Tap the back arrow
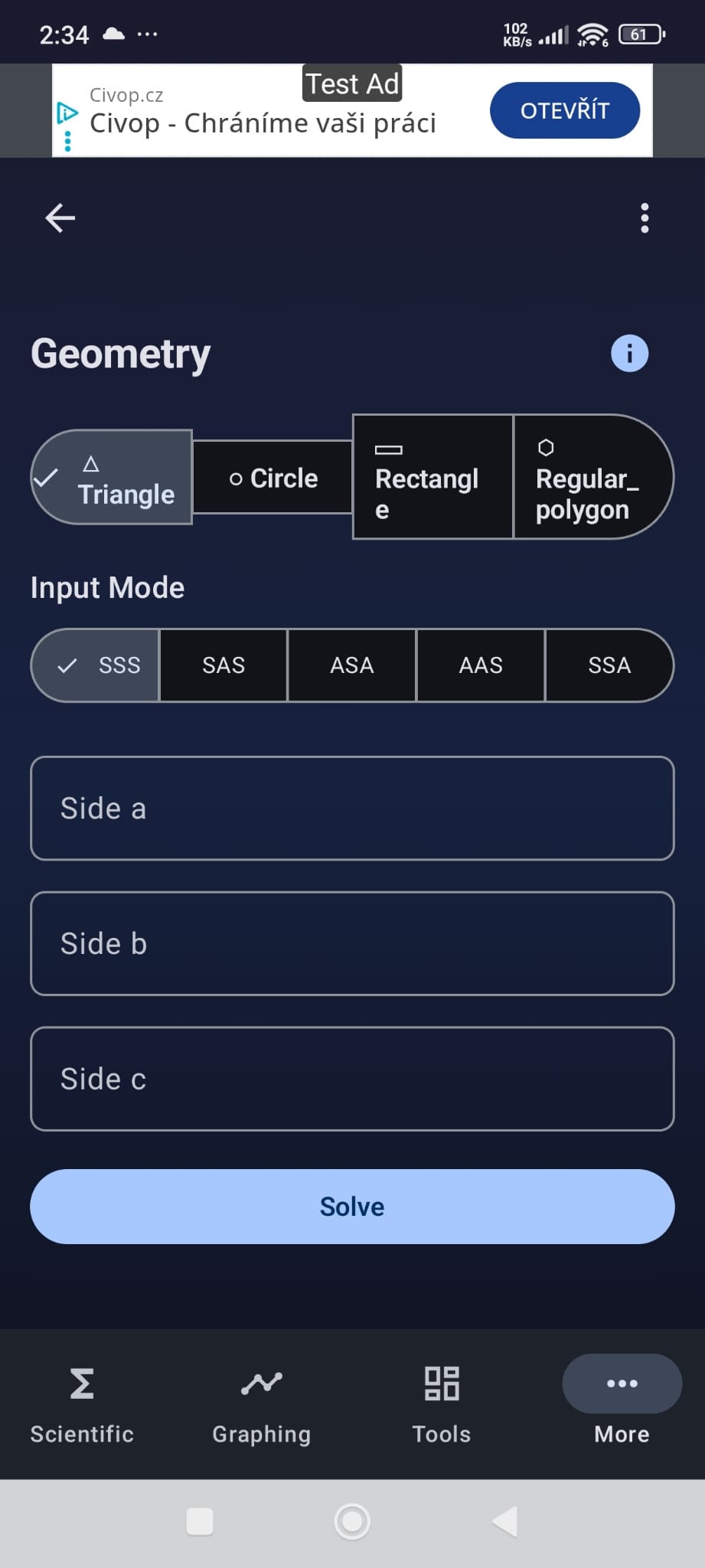 click(x=59, y=218)
